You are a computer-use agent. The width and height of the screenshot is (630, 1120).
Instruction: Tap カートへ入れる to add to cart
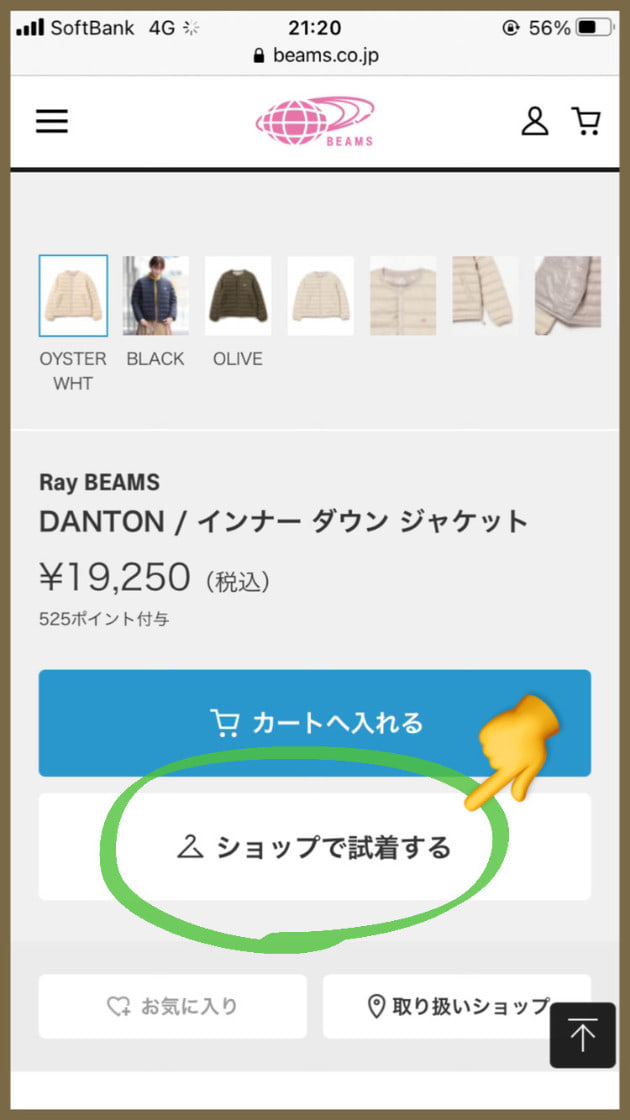click(314, 723)
